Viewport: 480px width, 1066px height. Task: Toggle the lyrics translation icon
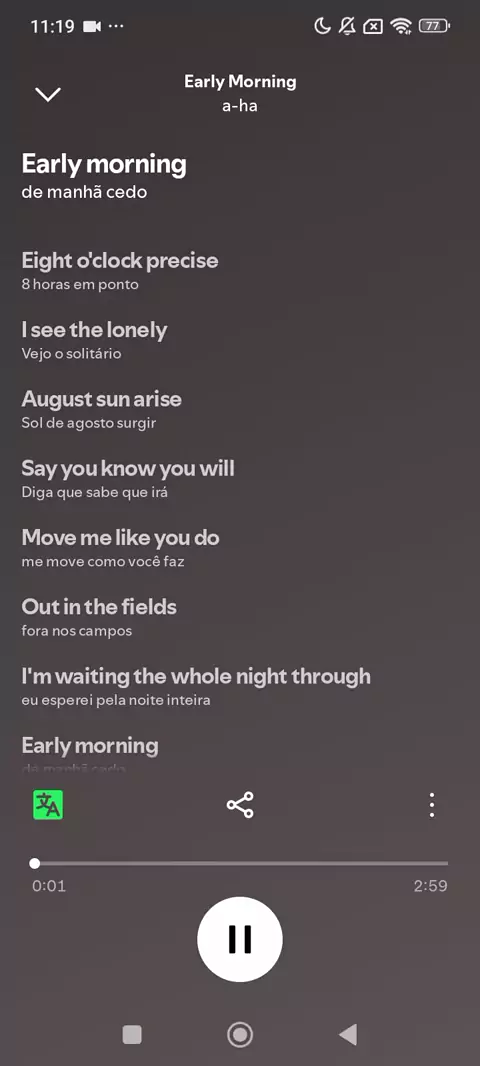point(48,805)
